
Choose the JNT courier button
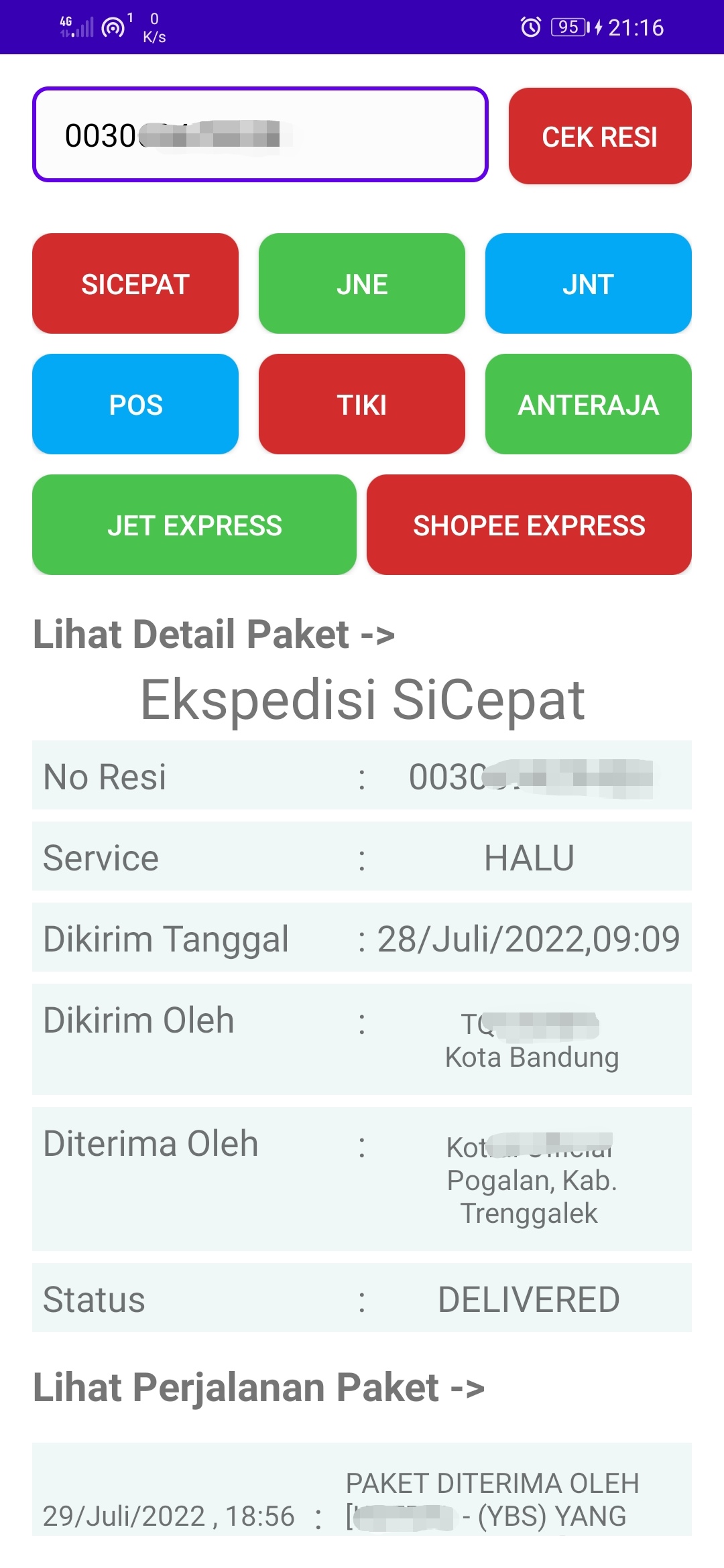click(588, 283)
